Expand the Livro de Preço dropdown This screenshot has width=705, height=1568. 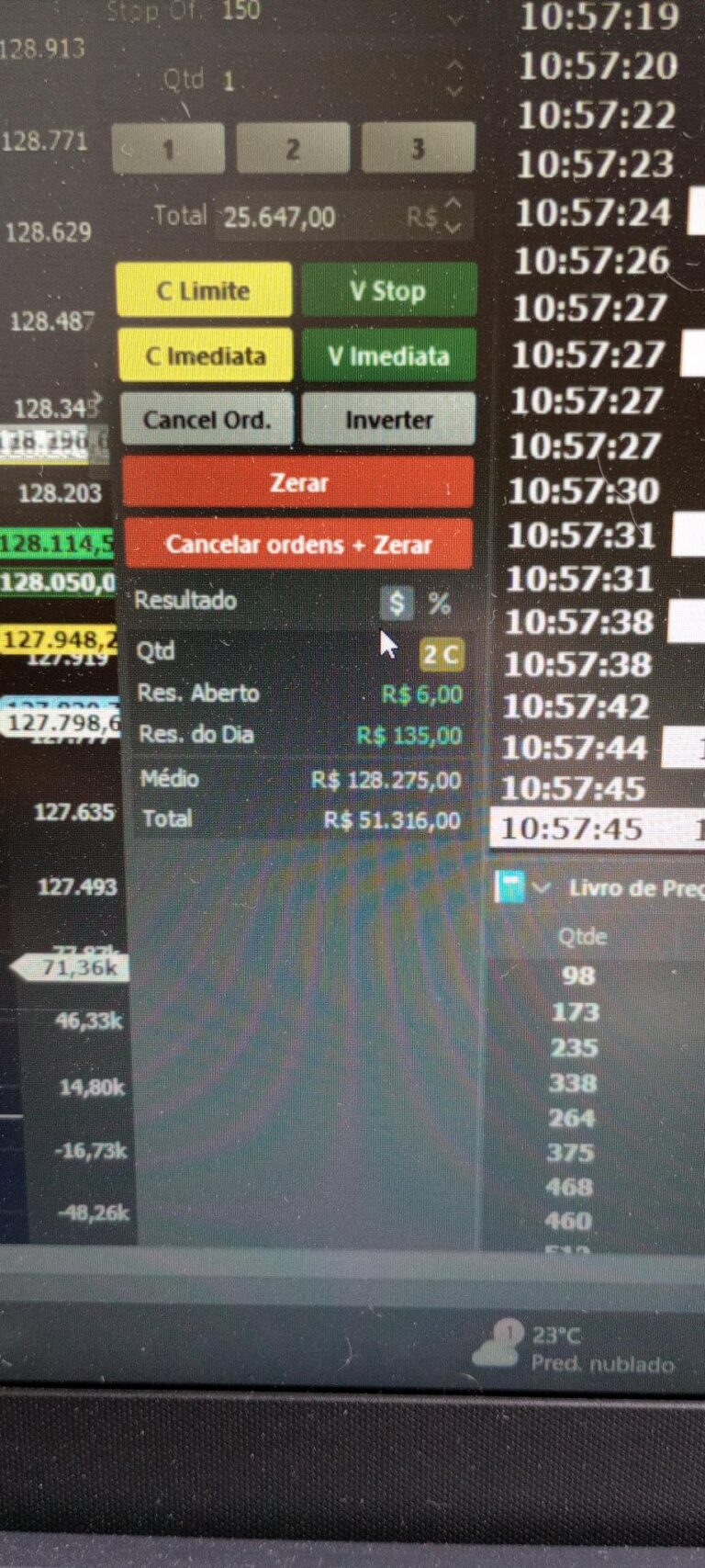541,887
